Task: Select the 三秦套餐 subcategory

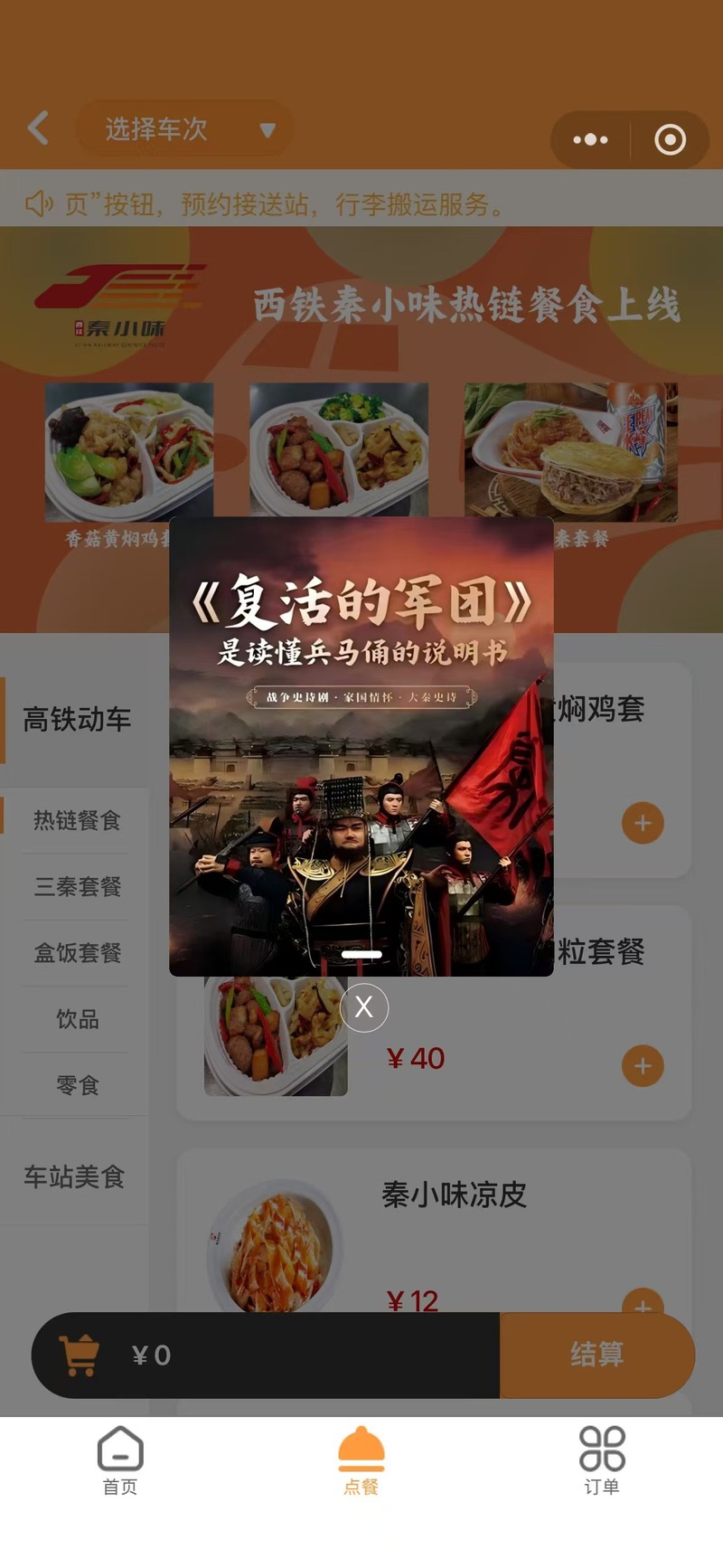Action: point(77,886)
